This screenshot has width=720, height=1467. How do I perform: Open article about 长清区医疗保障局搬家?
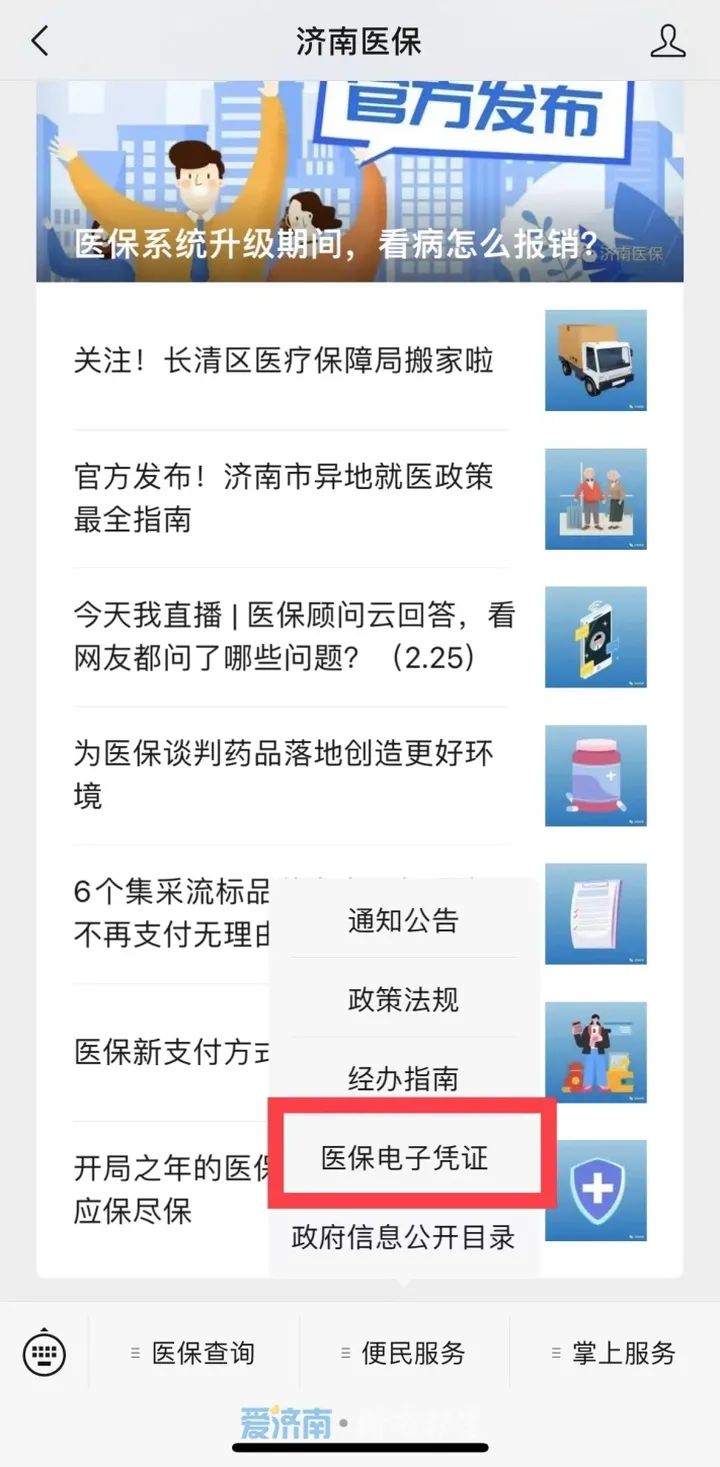(x=360, y=361)
